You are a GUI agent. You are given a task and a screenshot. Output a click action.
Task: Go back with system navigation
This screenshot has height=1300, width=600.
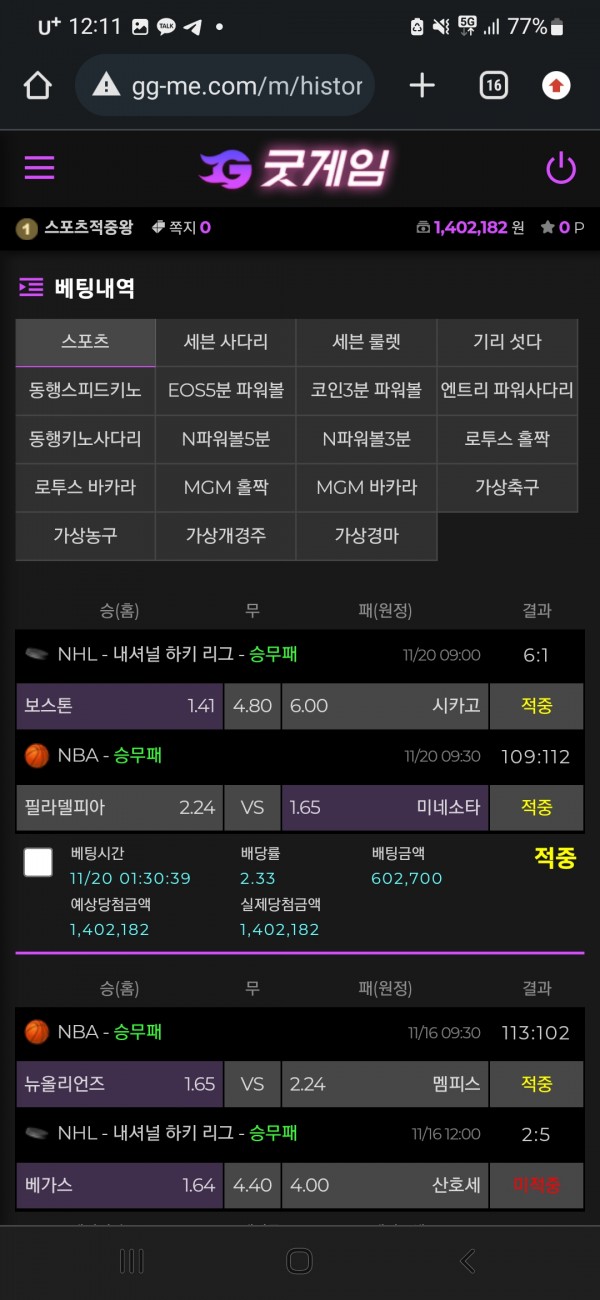(467, 1261)
